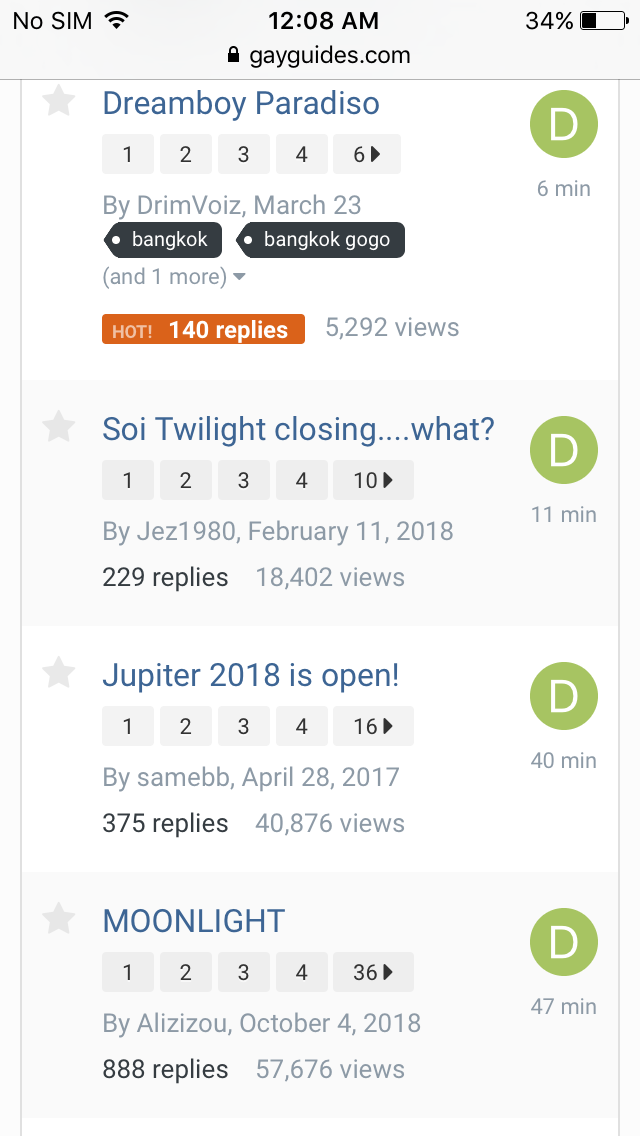Open the Soi Twilight closing....what? thread
Image resolution: width=640 pixels, height=1136 pixels.
298,430
